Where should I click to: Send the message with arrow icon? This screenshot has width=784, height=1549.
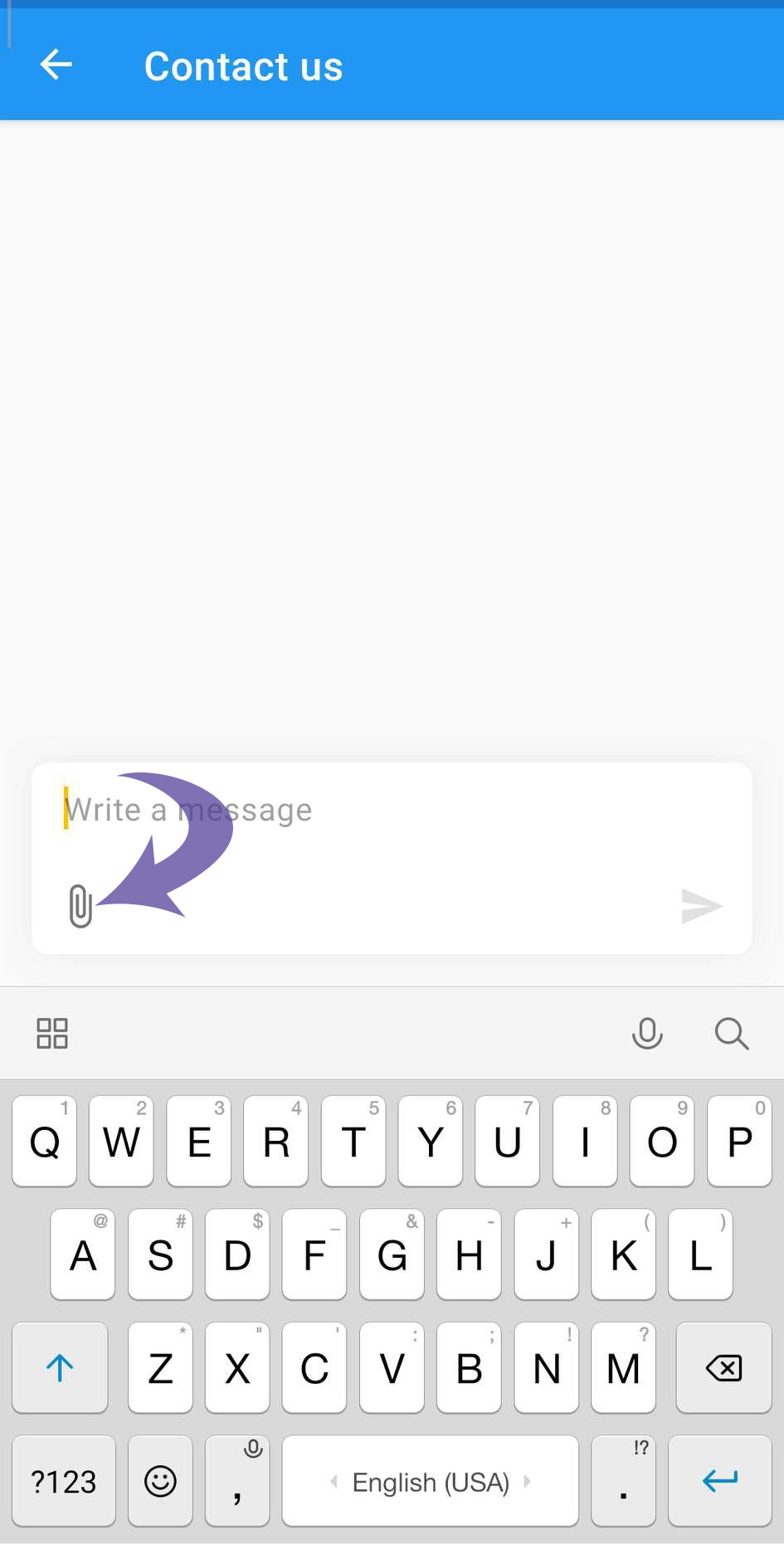(x=701, y=905)
